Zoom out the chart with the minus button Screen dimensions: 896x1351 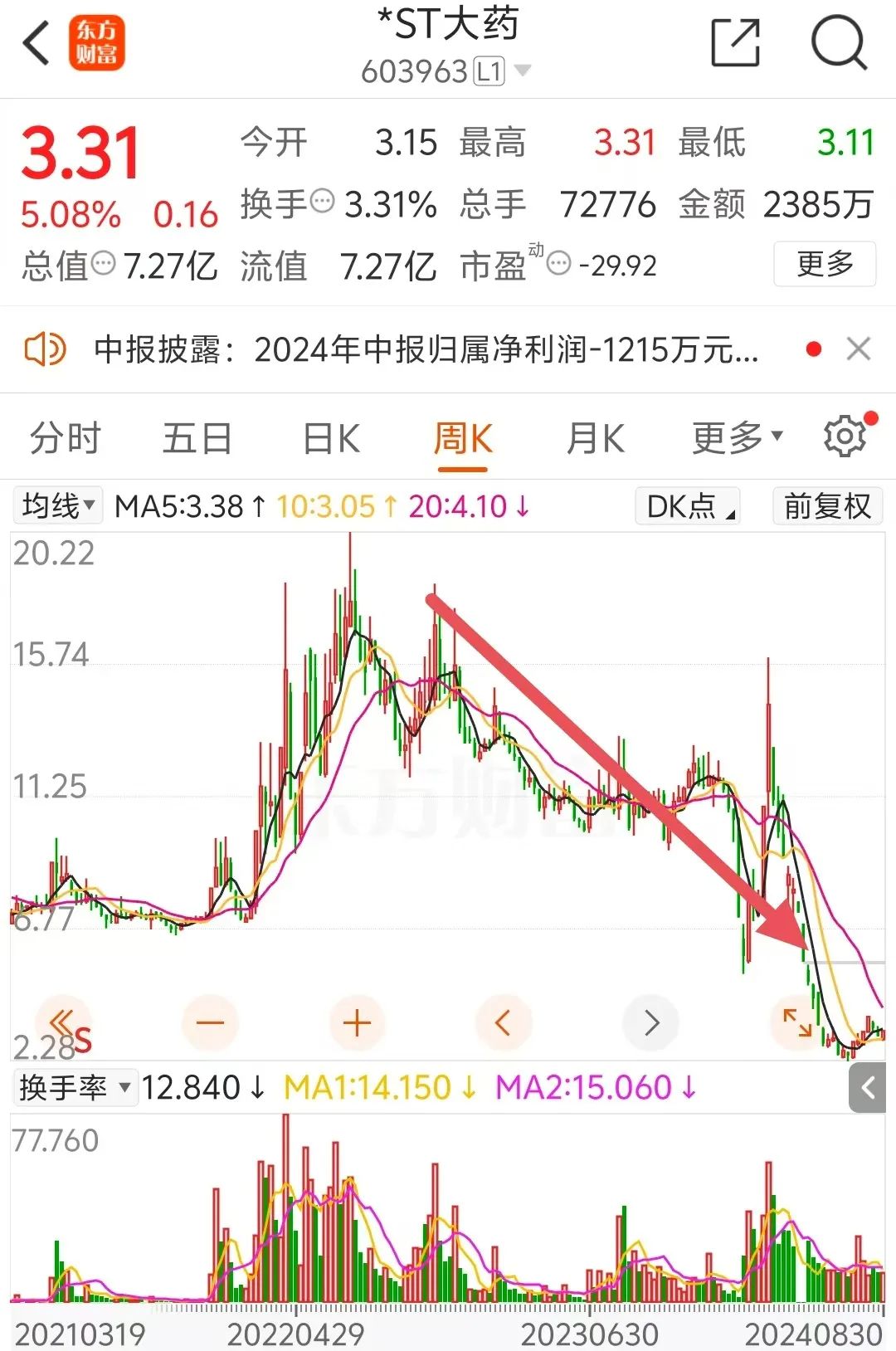(x=210, y=1023)
